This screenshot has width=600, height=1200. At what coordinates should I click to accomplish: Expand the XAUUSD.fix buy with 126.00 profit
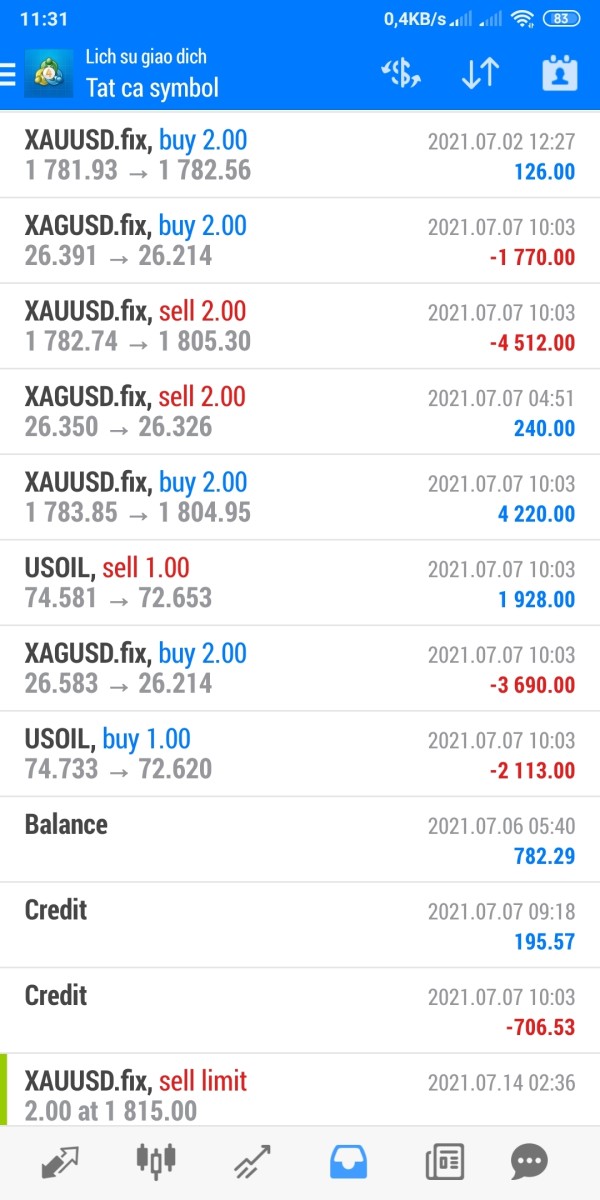point(300,156)
